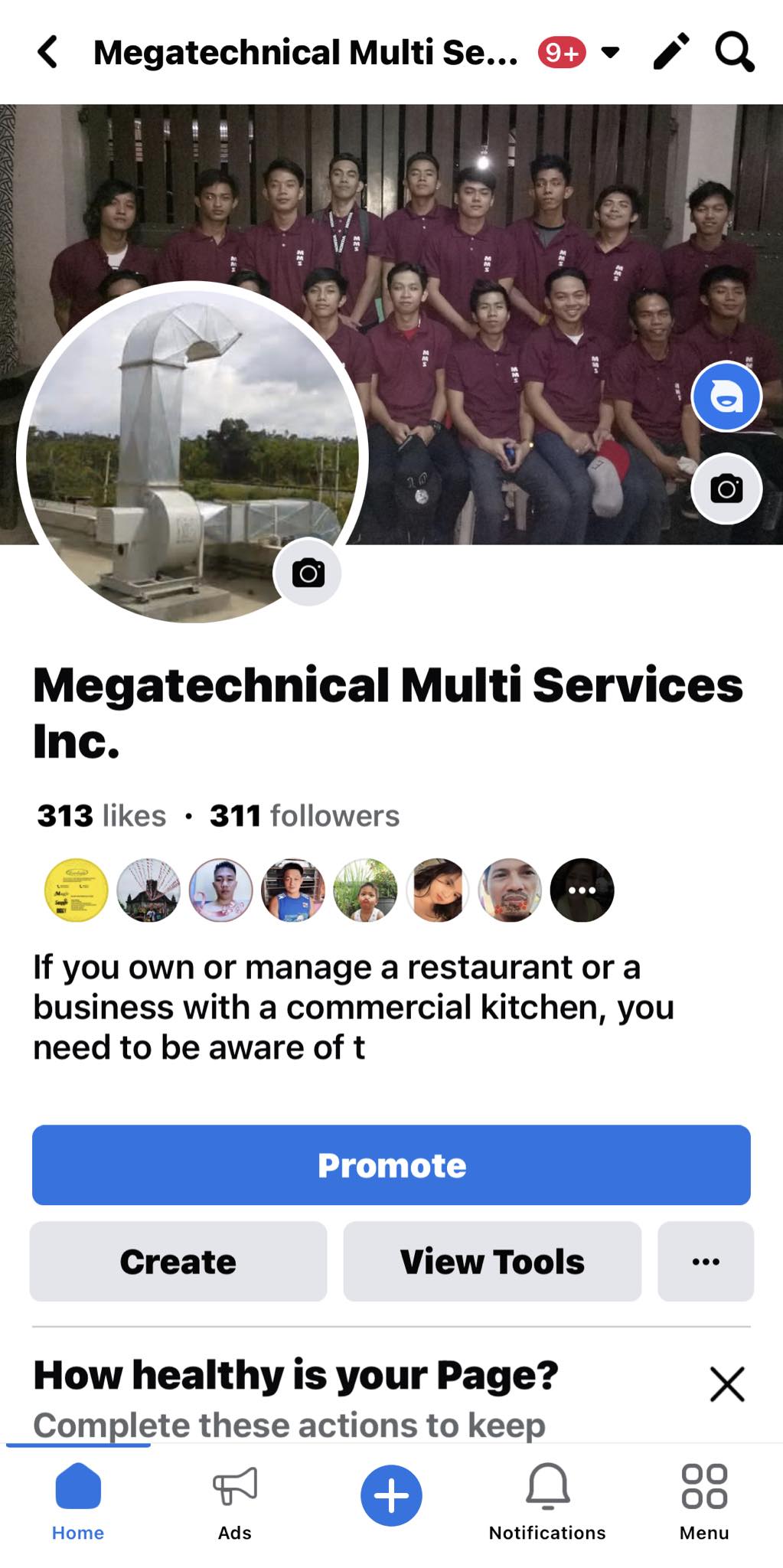Tap the Create button
Viewport: 783px width, 1568px height.
178,1261
